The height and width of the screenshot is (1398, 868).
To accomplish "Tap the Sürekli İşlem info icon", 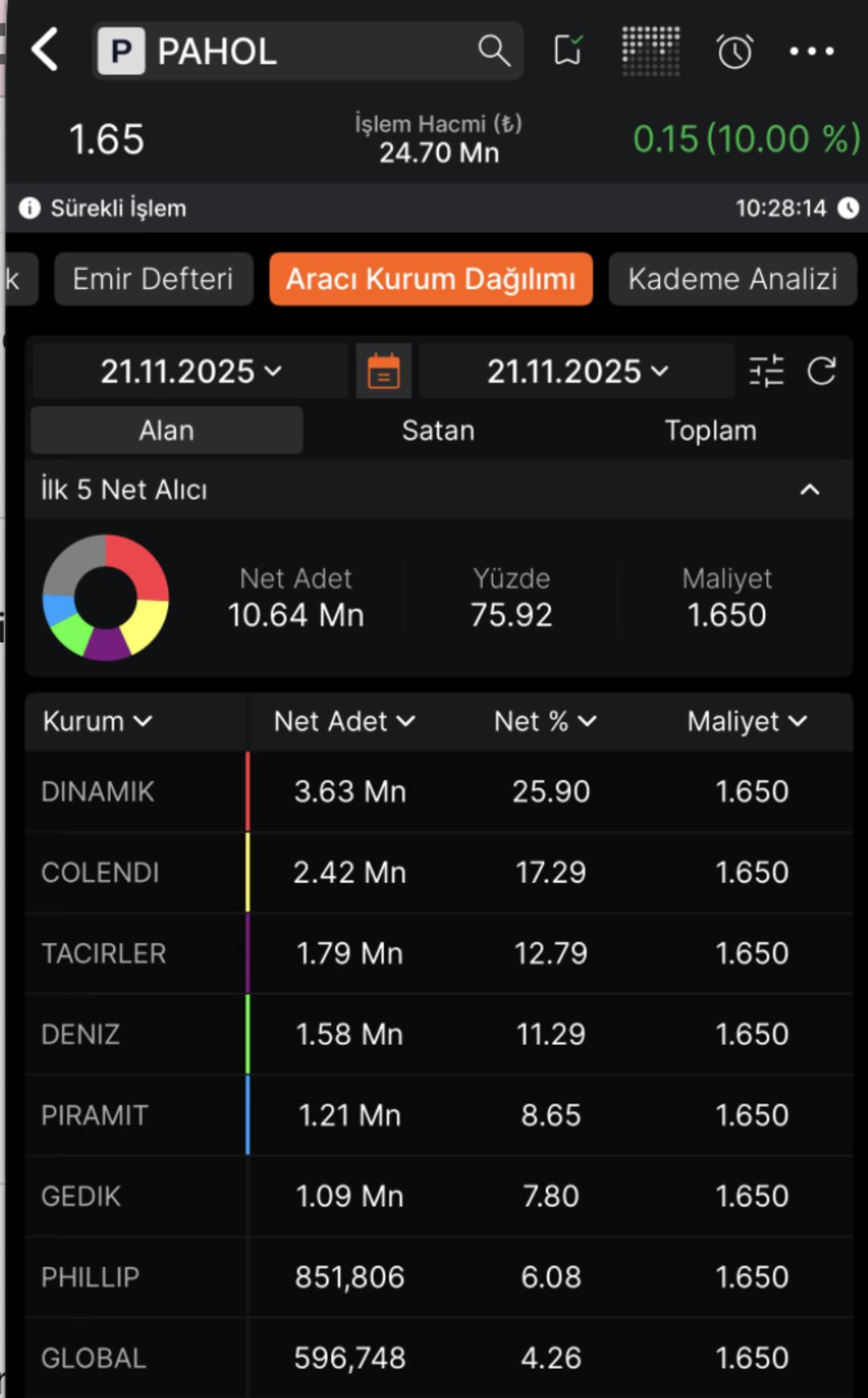I will coord(30,207).
